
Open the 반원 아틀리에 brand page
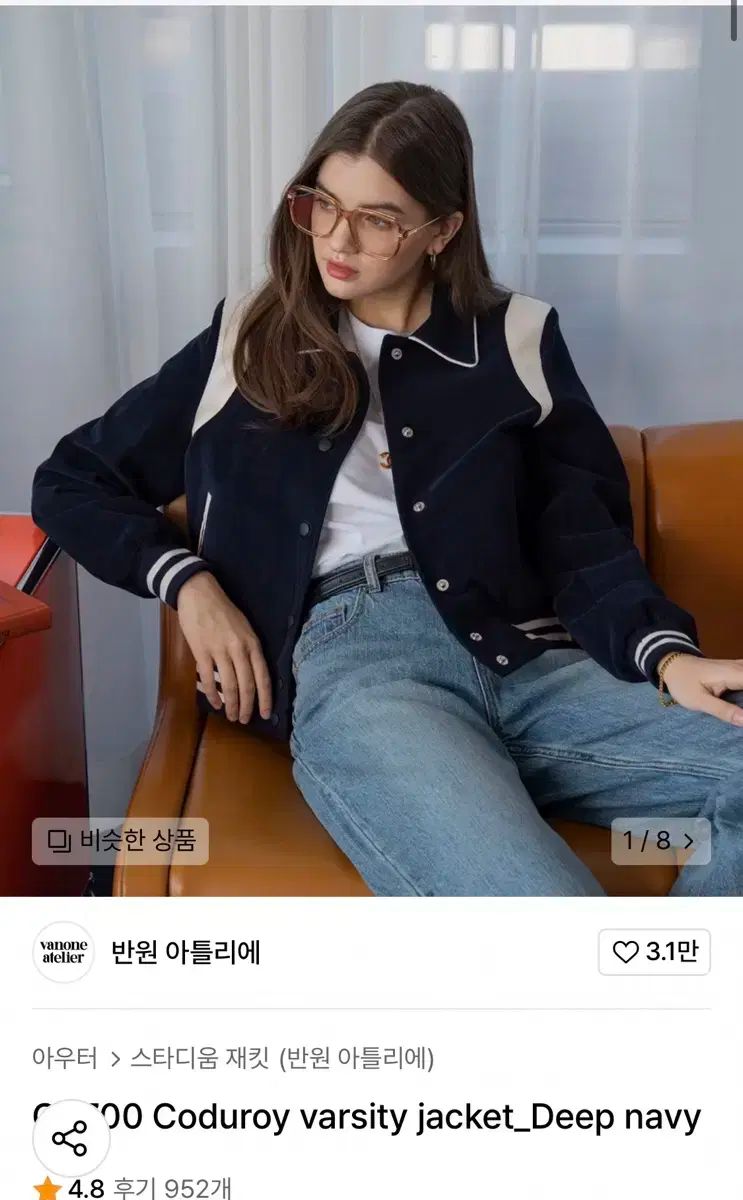[185, 952]
